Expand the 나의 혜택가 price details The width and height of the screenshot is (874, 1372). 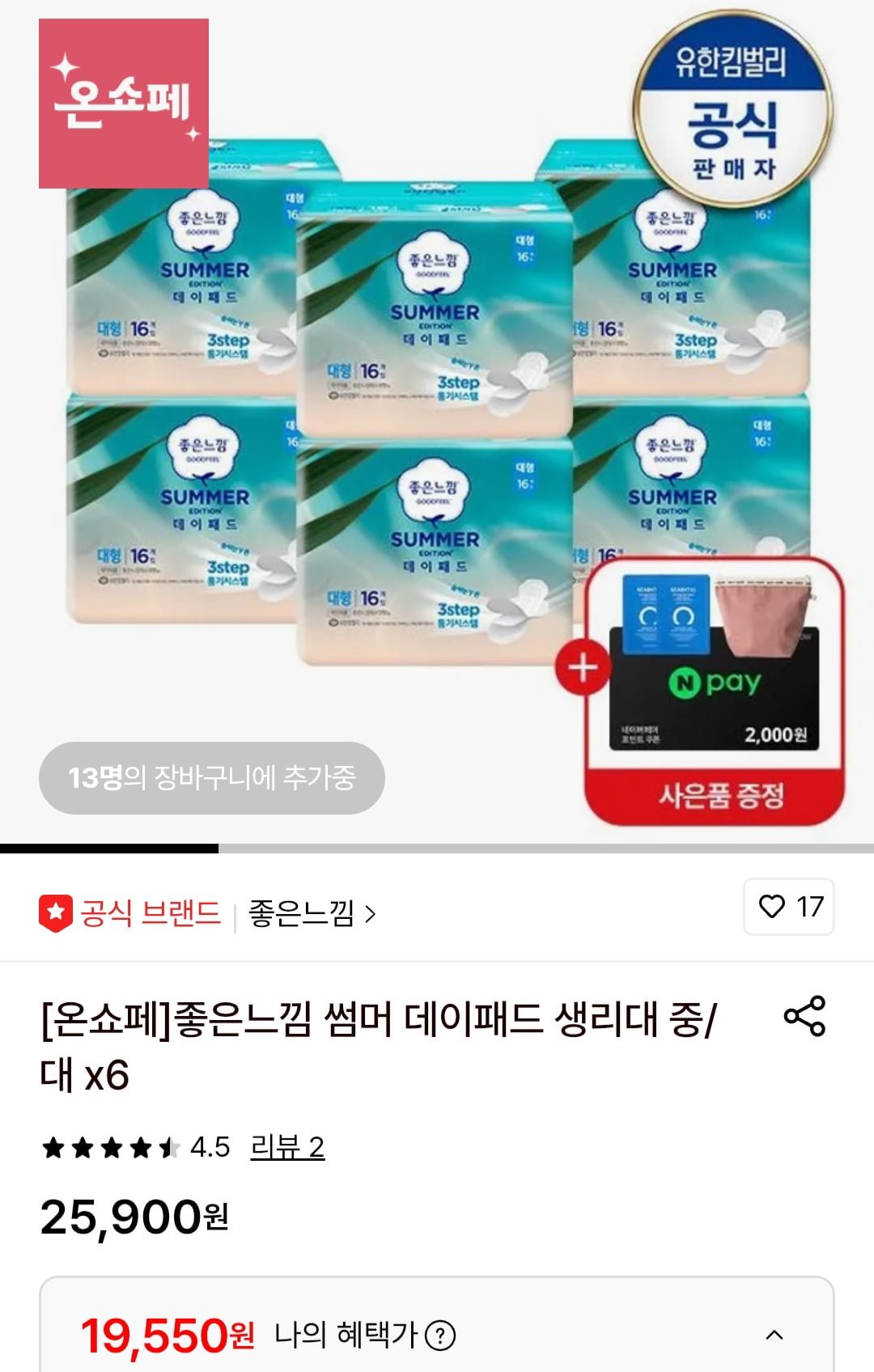[x=774, y=1335]
